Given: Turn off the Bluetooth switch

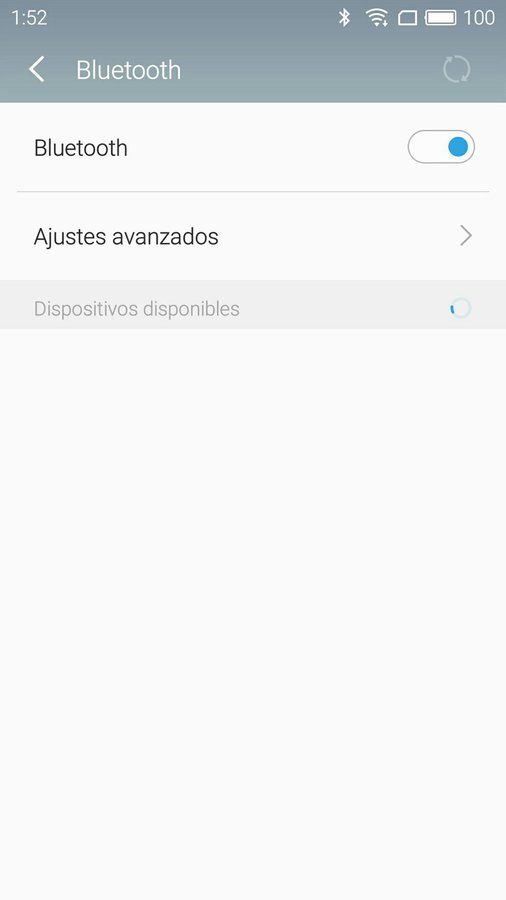Looking at the screenshot, I should (441, 147).
